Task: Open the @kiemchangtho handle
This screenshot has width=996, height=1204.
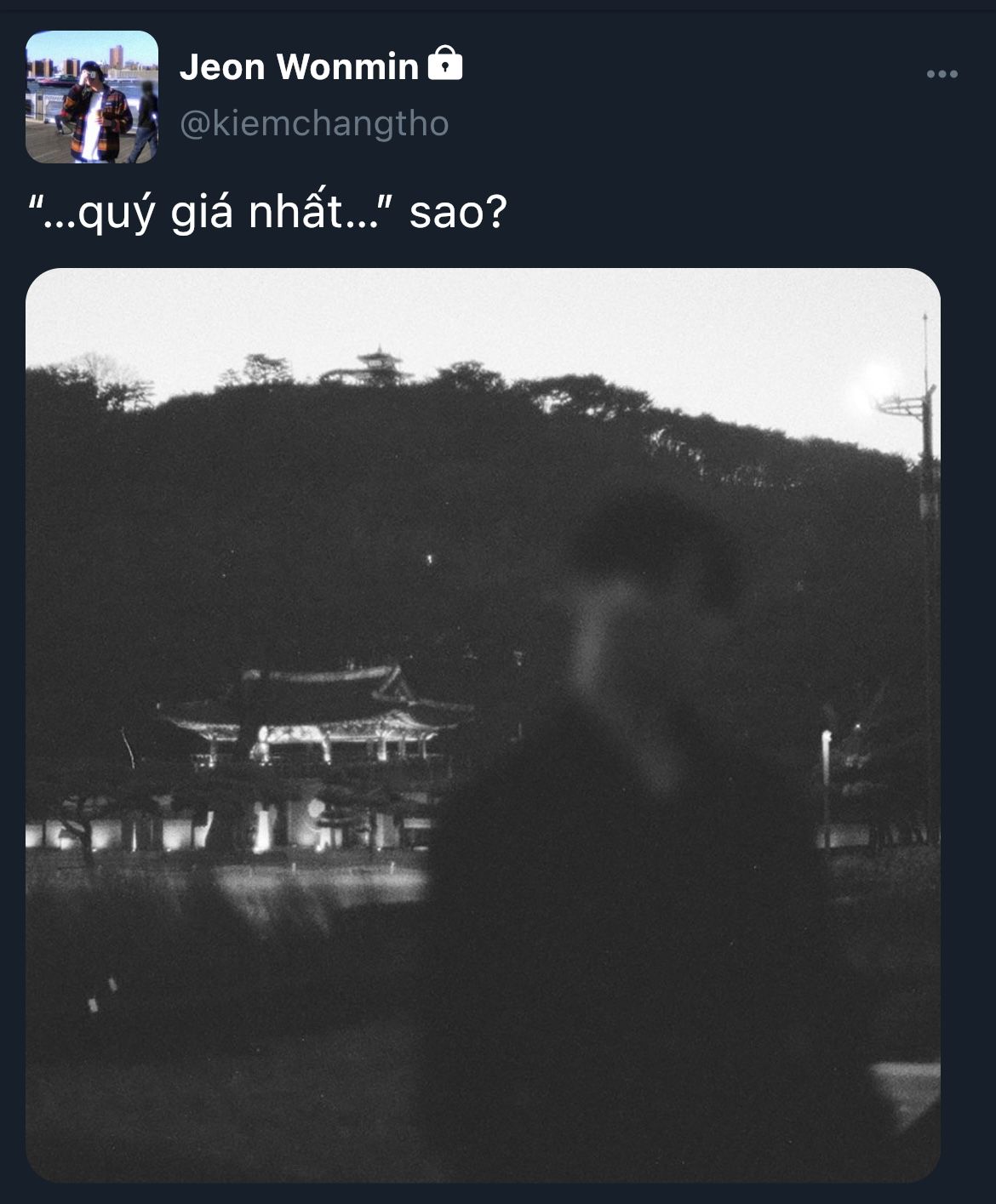Action: click(314, 124)
